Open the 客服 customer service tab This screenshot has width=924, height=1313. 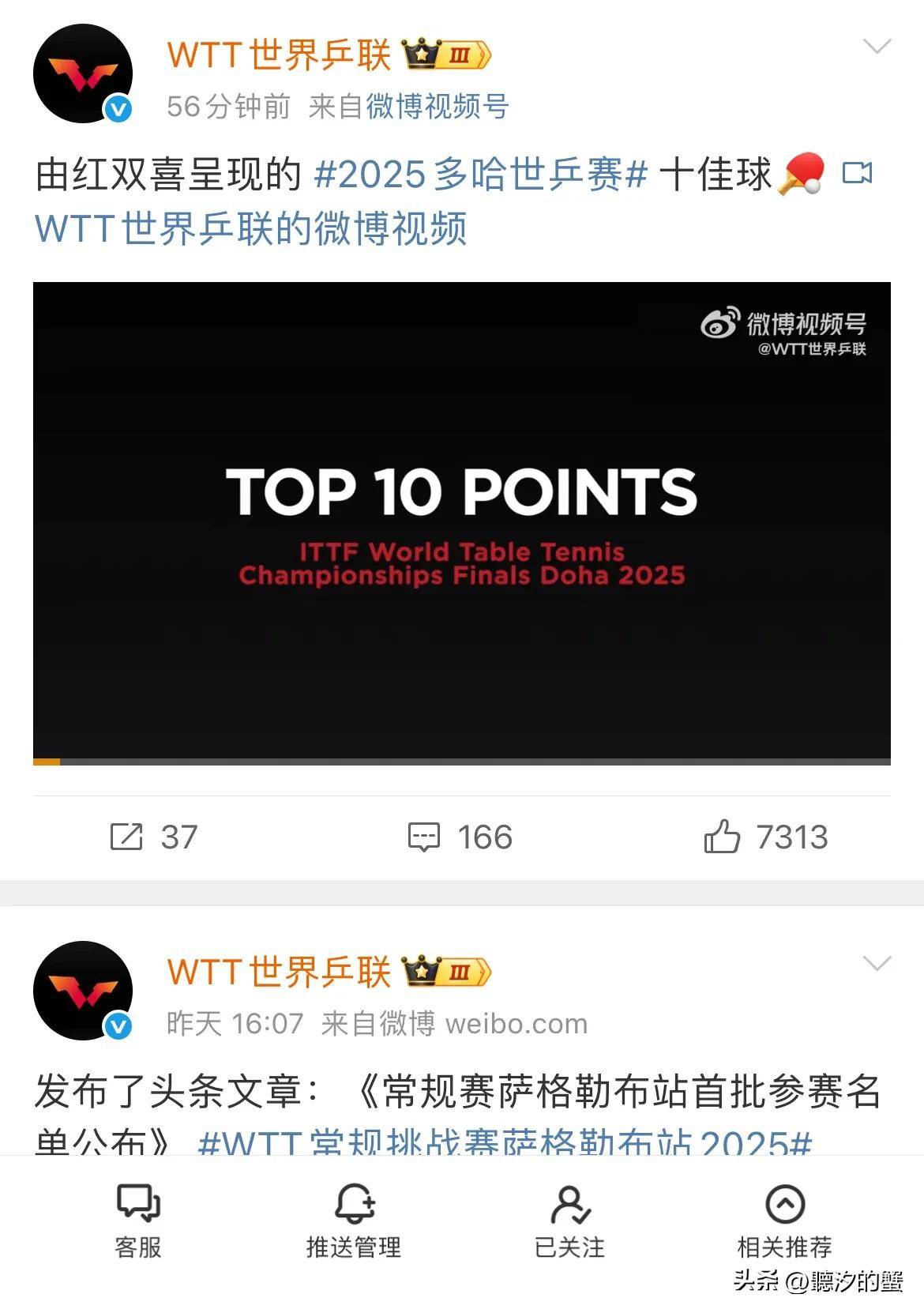[x=138, y=1221]
